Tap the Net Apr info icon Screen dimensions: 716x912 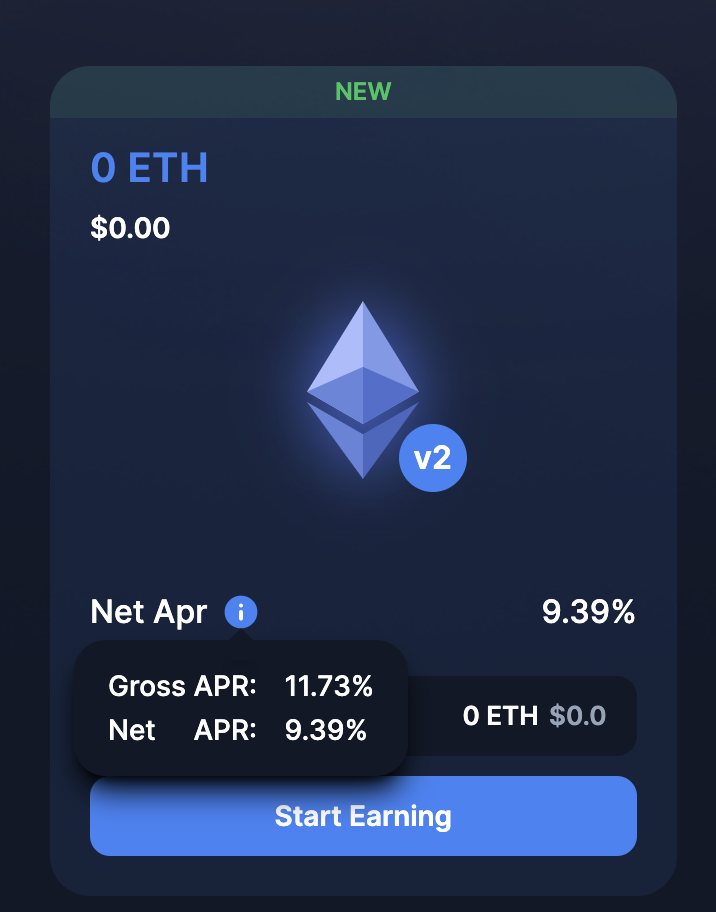click(x=241, y=611)
